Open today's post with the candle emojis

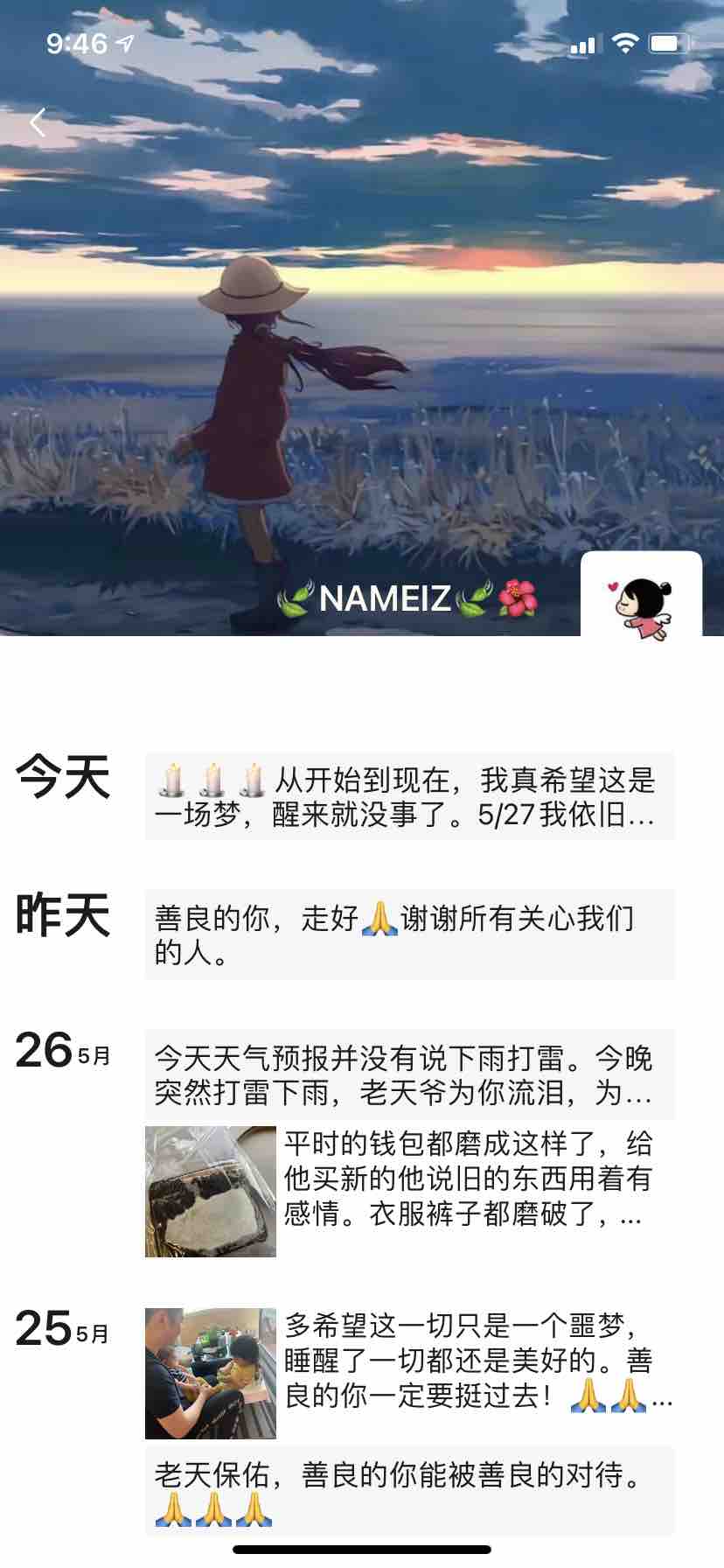[409, 796]
